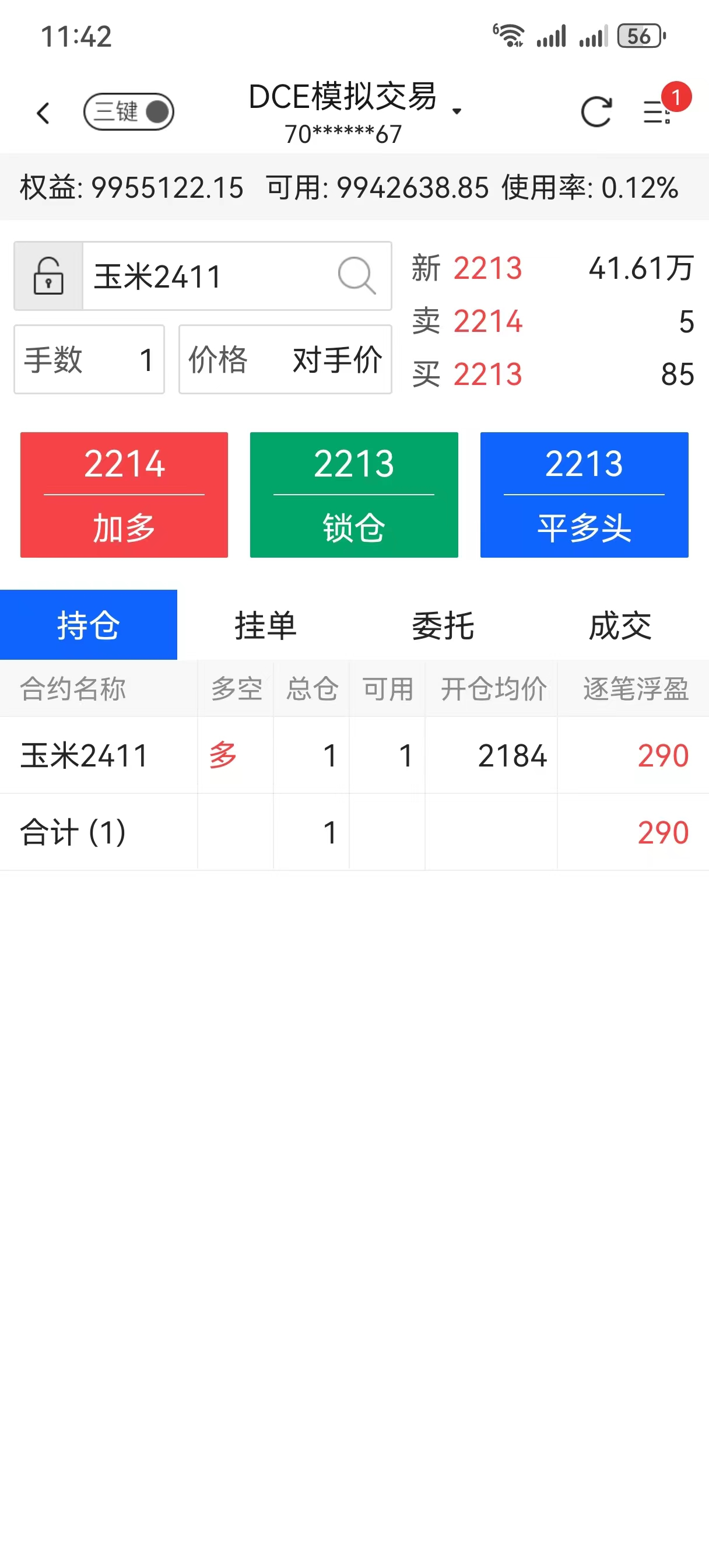Refresh the account data

click(595, 112)
